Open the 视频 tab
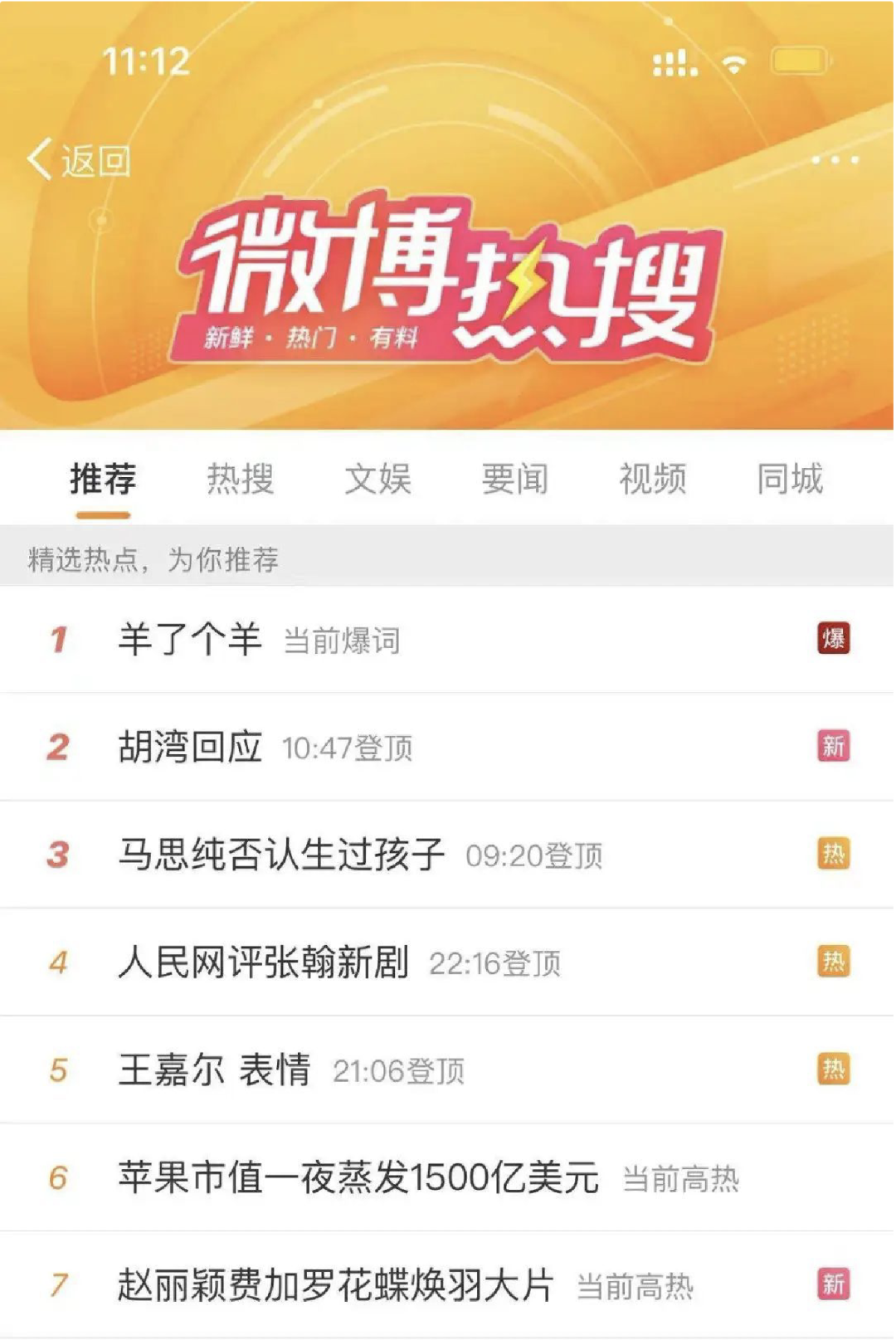Image resolution: width=896 pixels, height=1340 pixels. pyautogui.click(x=652, y=479)
